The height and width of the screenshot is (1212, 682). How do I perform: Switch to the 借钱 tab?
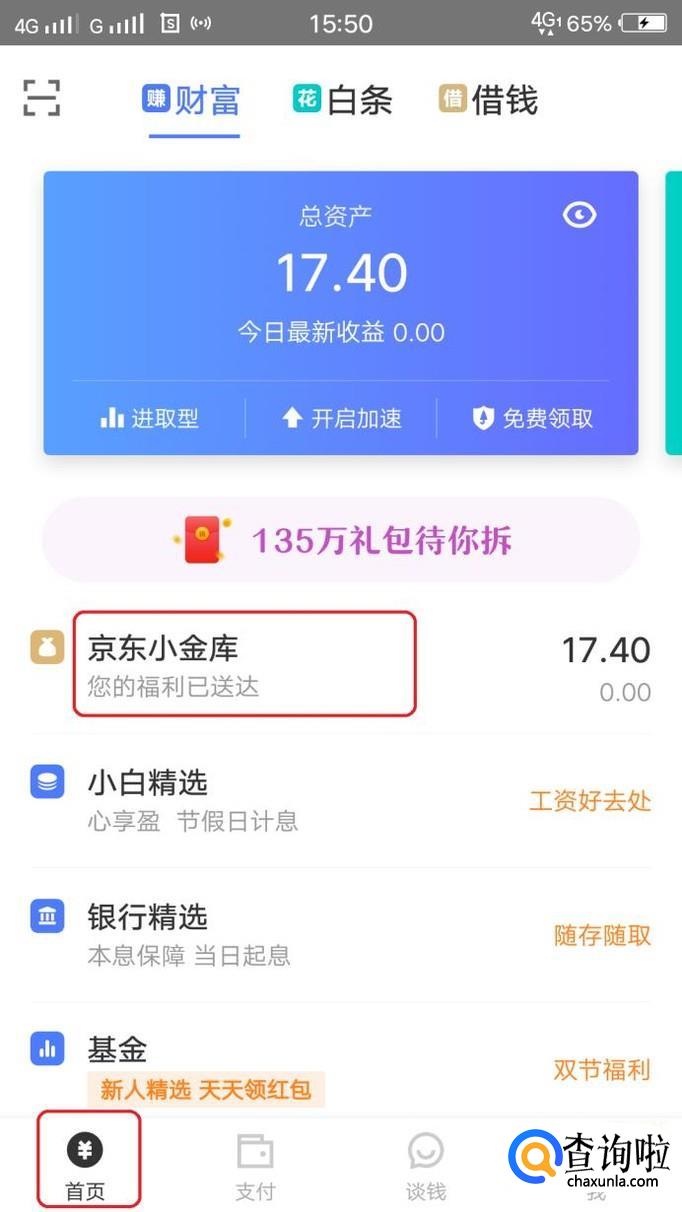[x=489, y=100]
